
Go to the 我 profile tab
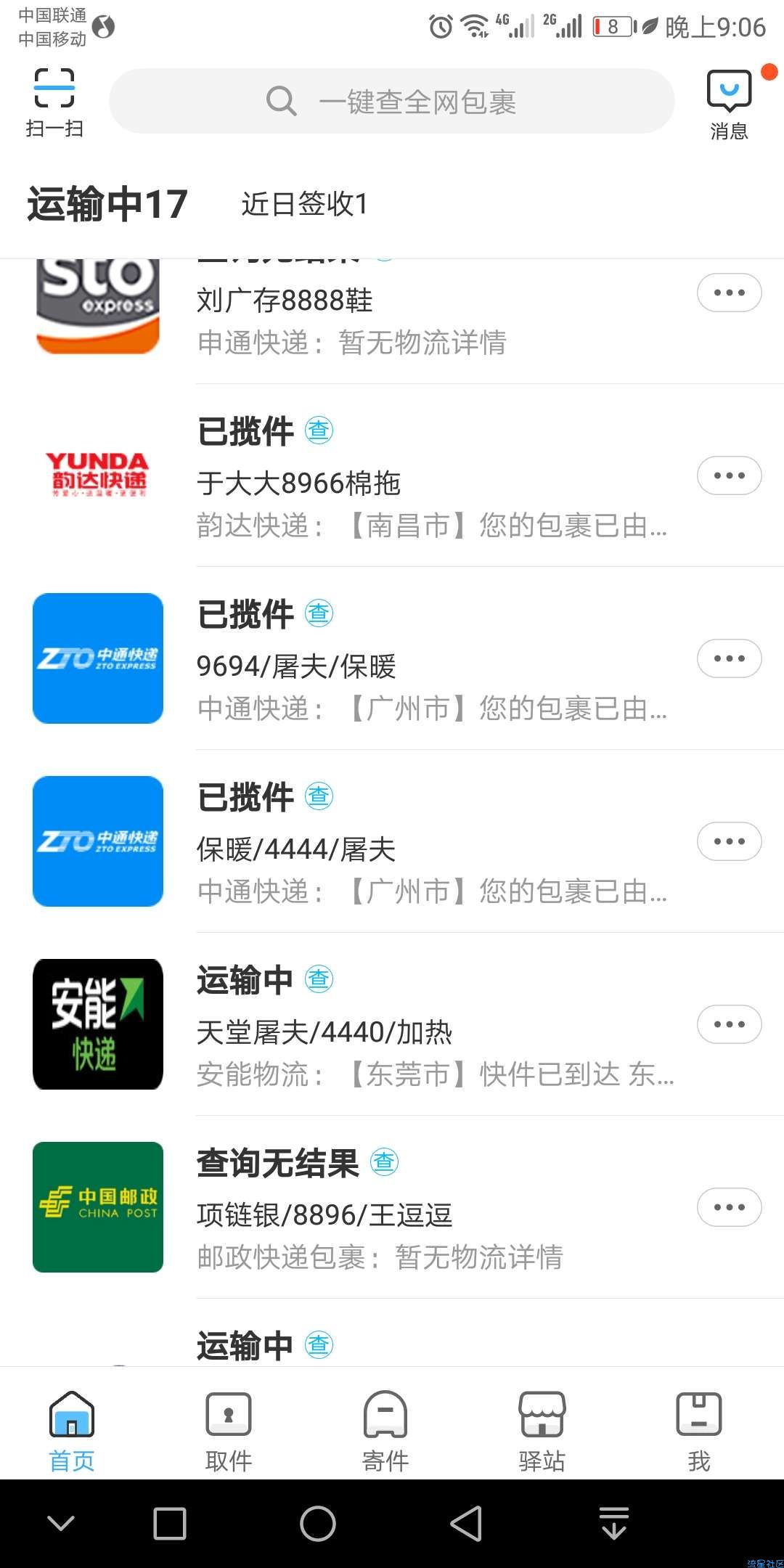(x=699, y=1431)
